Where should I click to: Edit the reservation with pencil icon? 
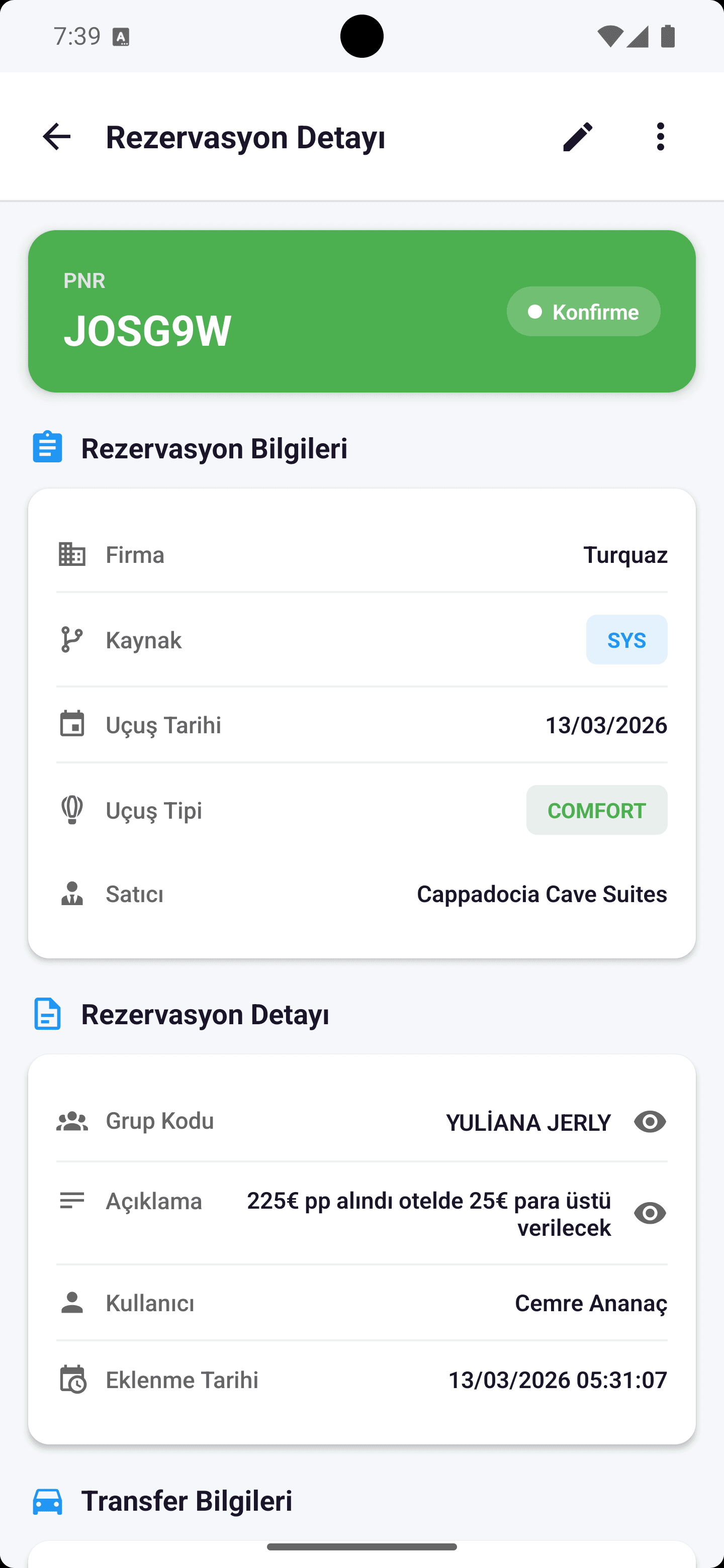[x=577, y=136]
